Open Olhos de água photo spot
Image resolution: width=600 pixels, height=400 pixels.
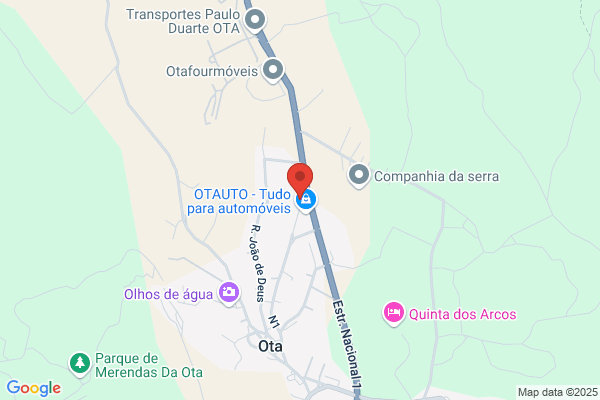click(x=229, y=293)
